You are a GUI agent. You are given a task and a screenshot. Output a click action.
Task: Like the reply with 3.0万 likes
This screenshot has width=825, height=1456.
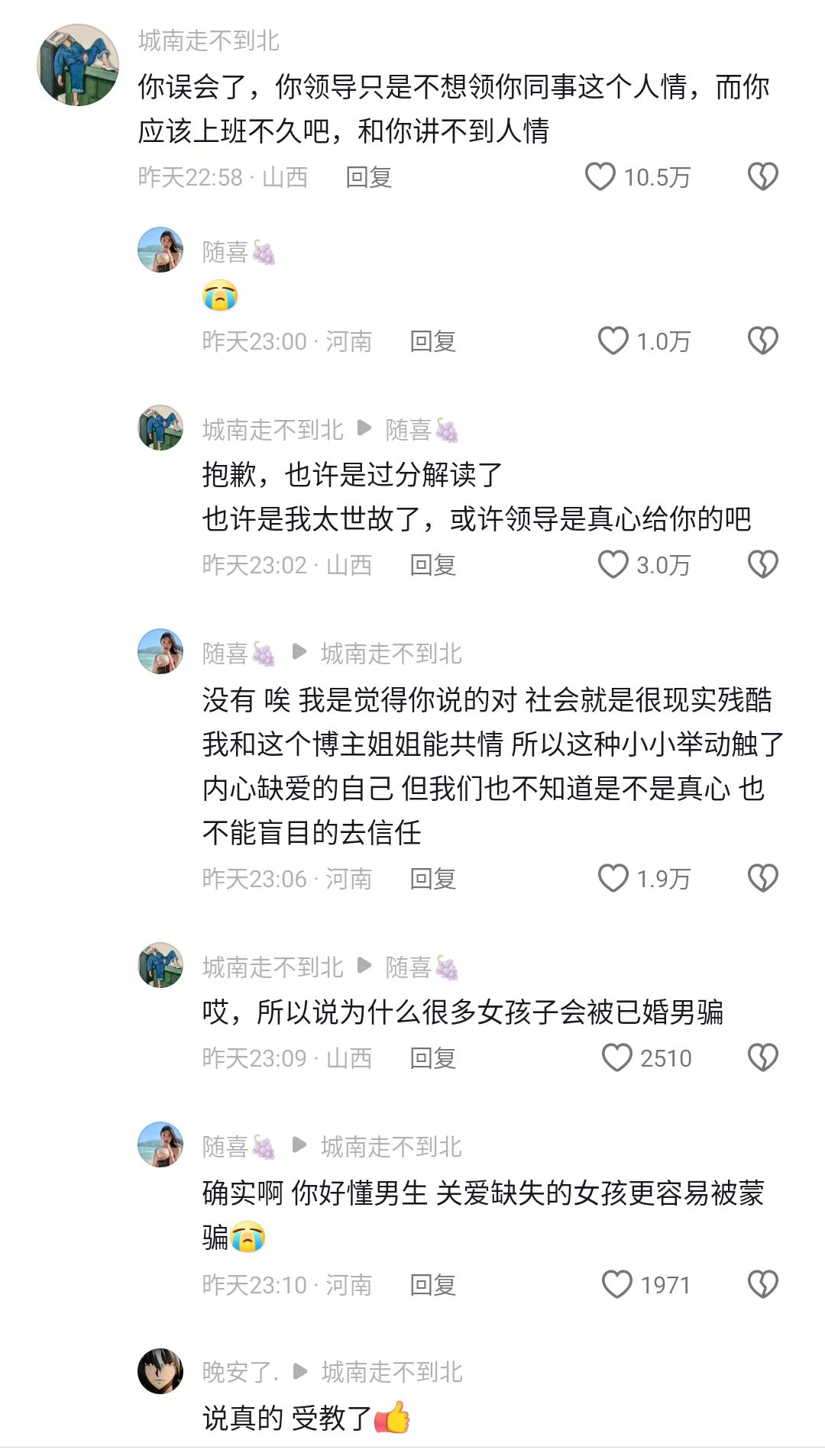[613, 565]
